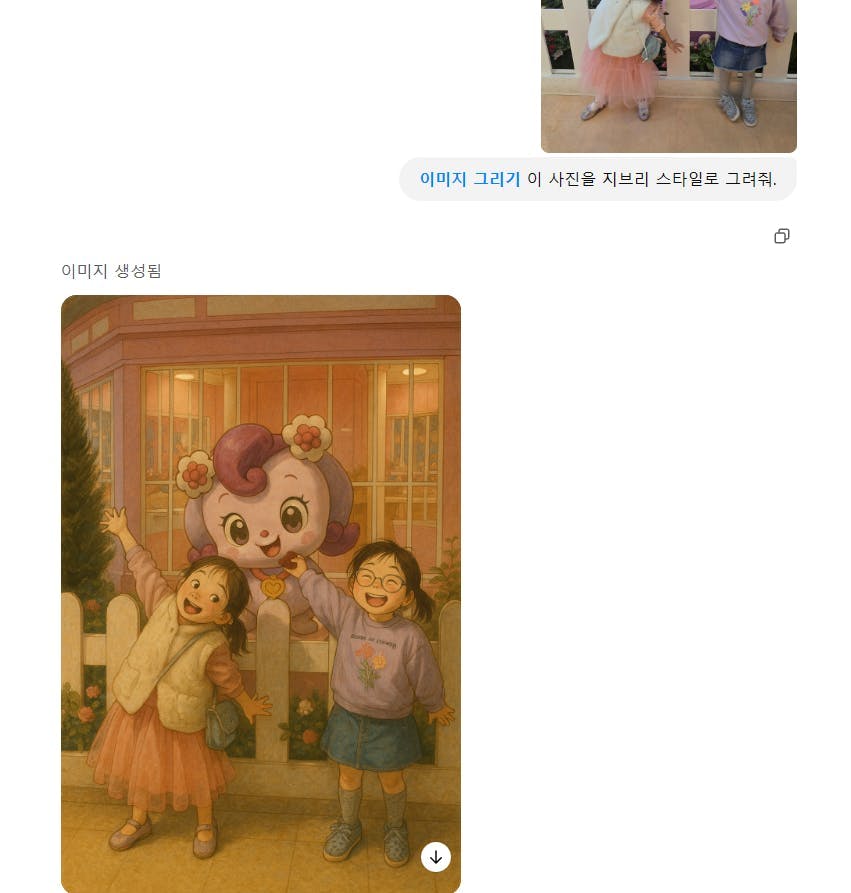Copy the user's message

click(x=781, y=236)
